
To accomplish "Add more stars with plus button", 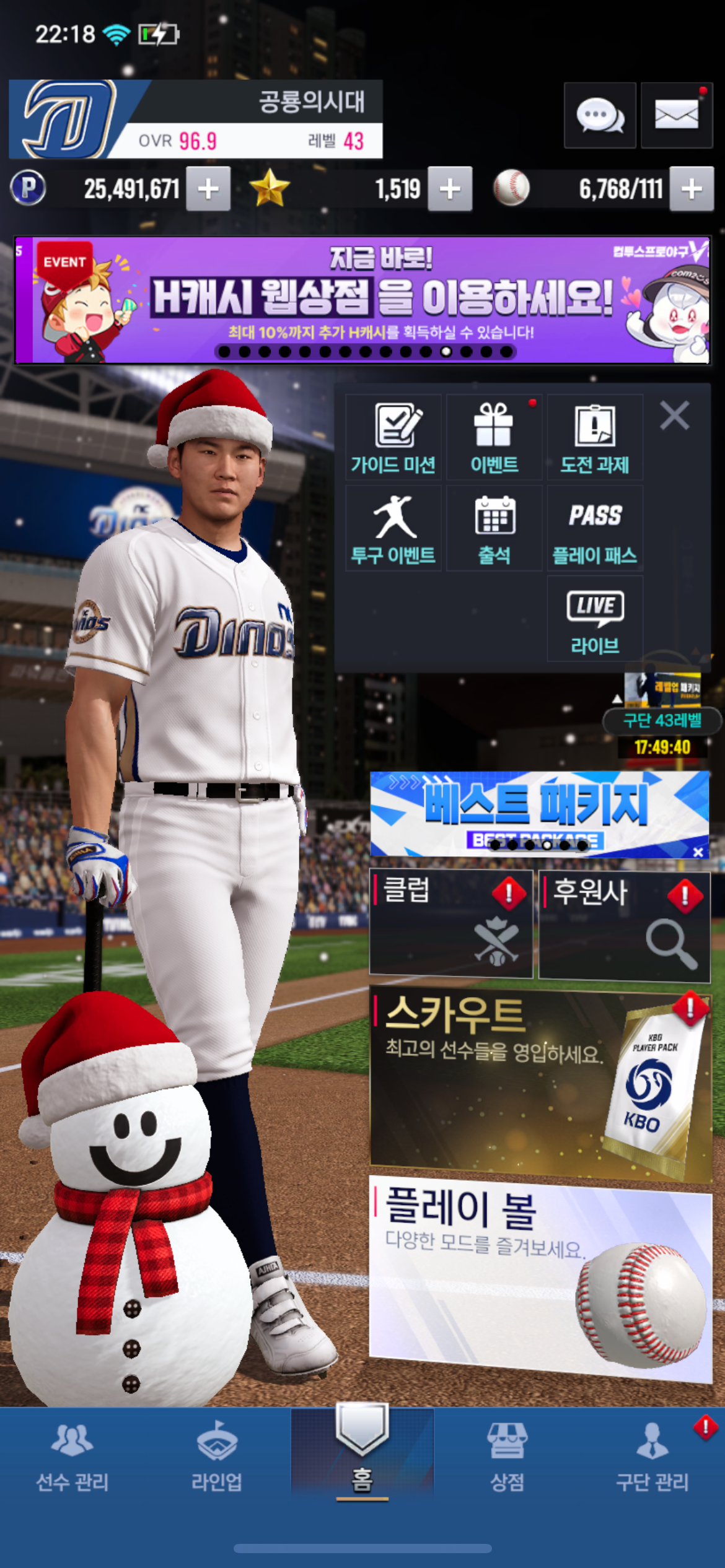I will (x=450, y=189).
